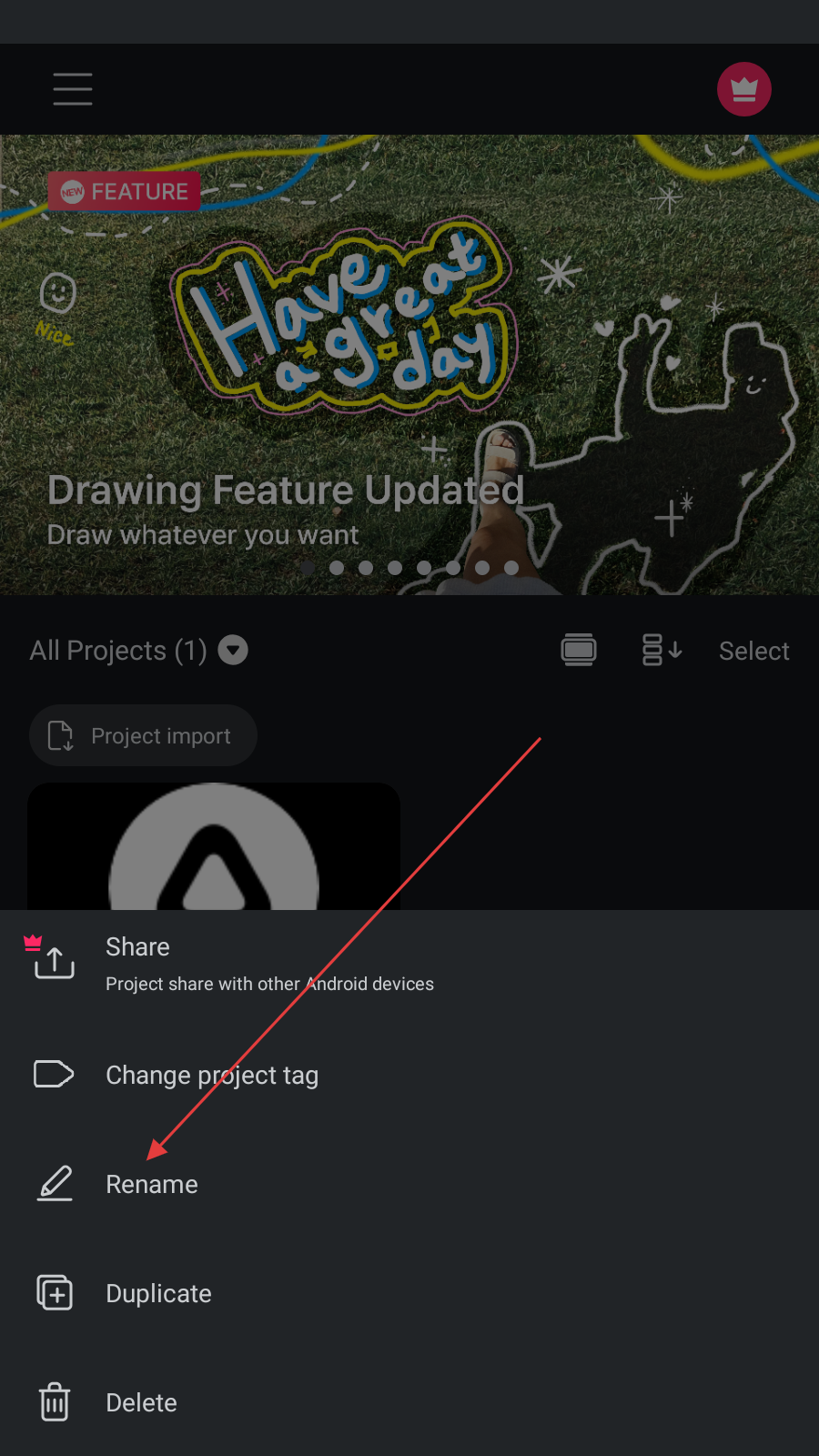
Task: Delete the project
Action: (141, 1402)
